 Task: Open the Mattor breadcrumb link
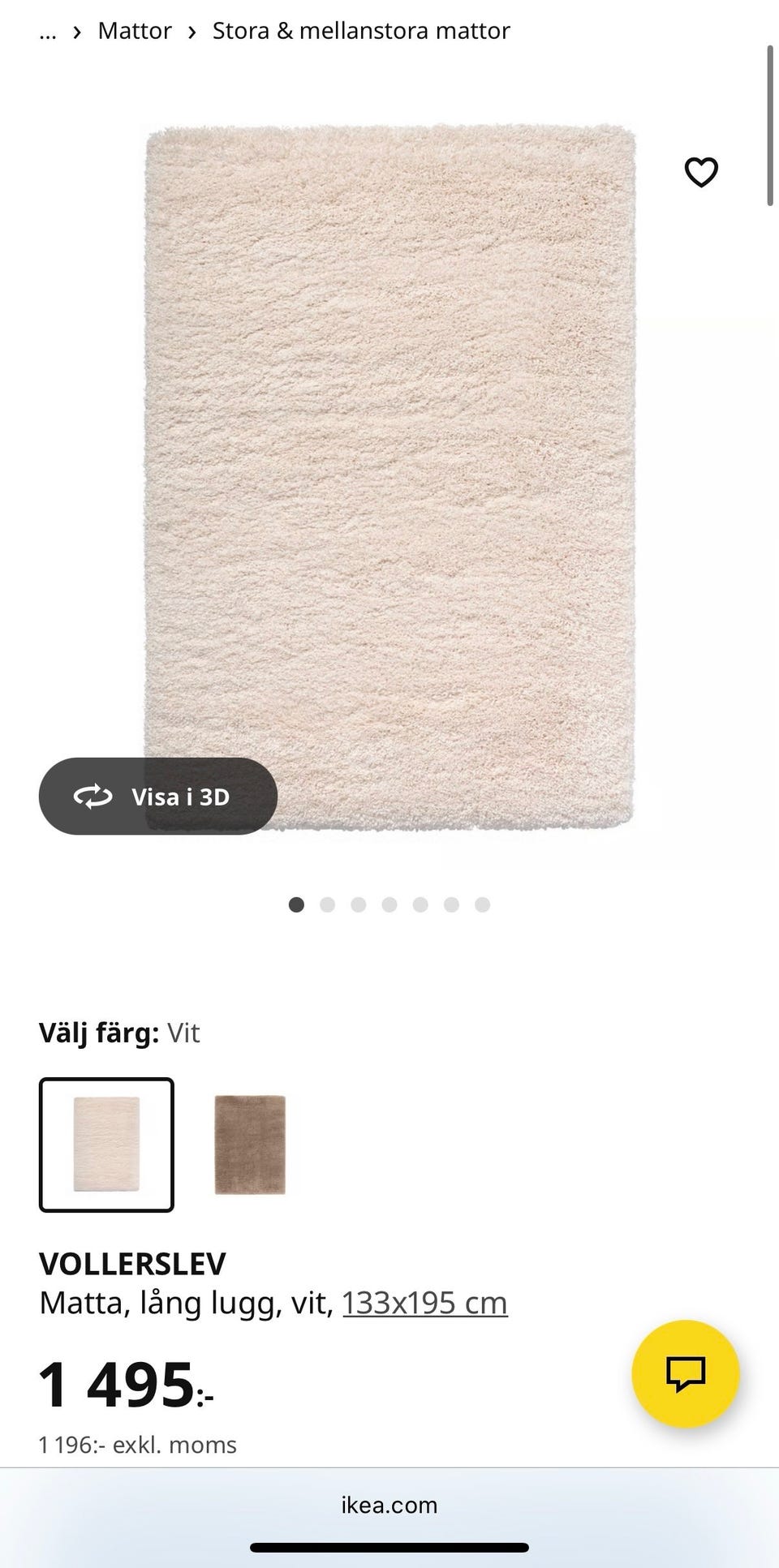pyautogui.click(x=135, y=31)
